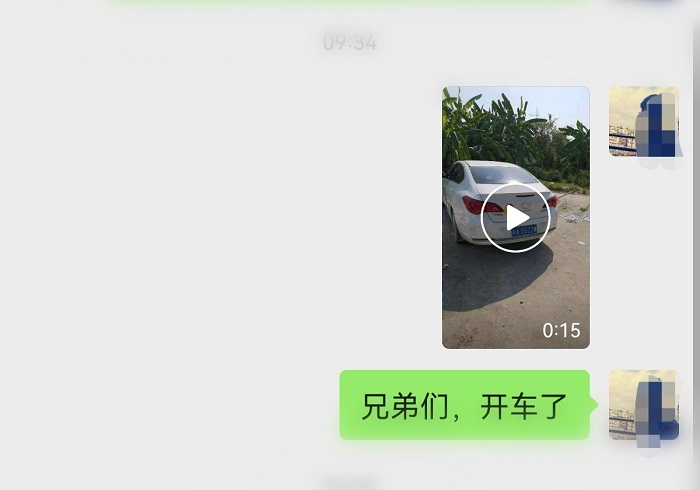The image size is (700, 490).
Task: Open the sender's avatar beside the video
Action: [643, 121]
